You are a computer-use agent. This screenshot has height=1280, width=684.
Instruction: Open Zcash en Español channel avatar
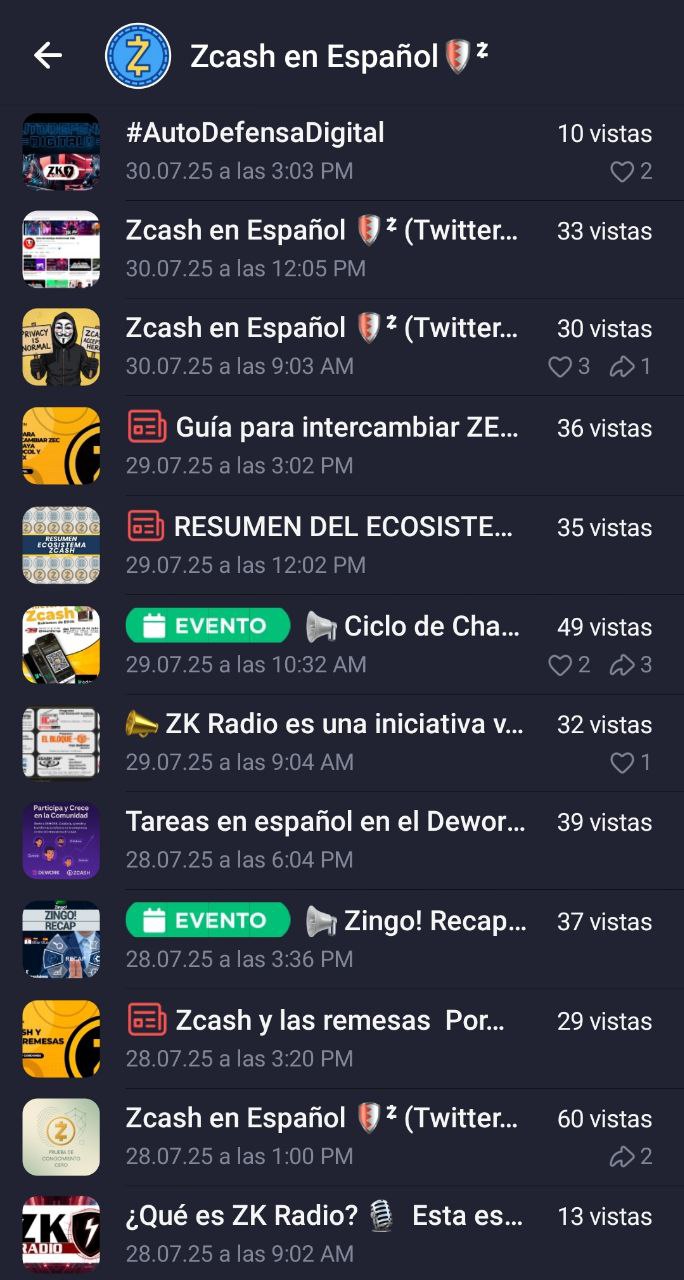click(138, 56)
